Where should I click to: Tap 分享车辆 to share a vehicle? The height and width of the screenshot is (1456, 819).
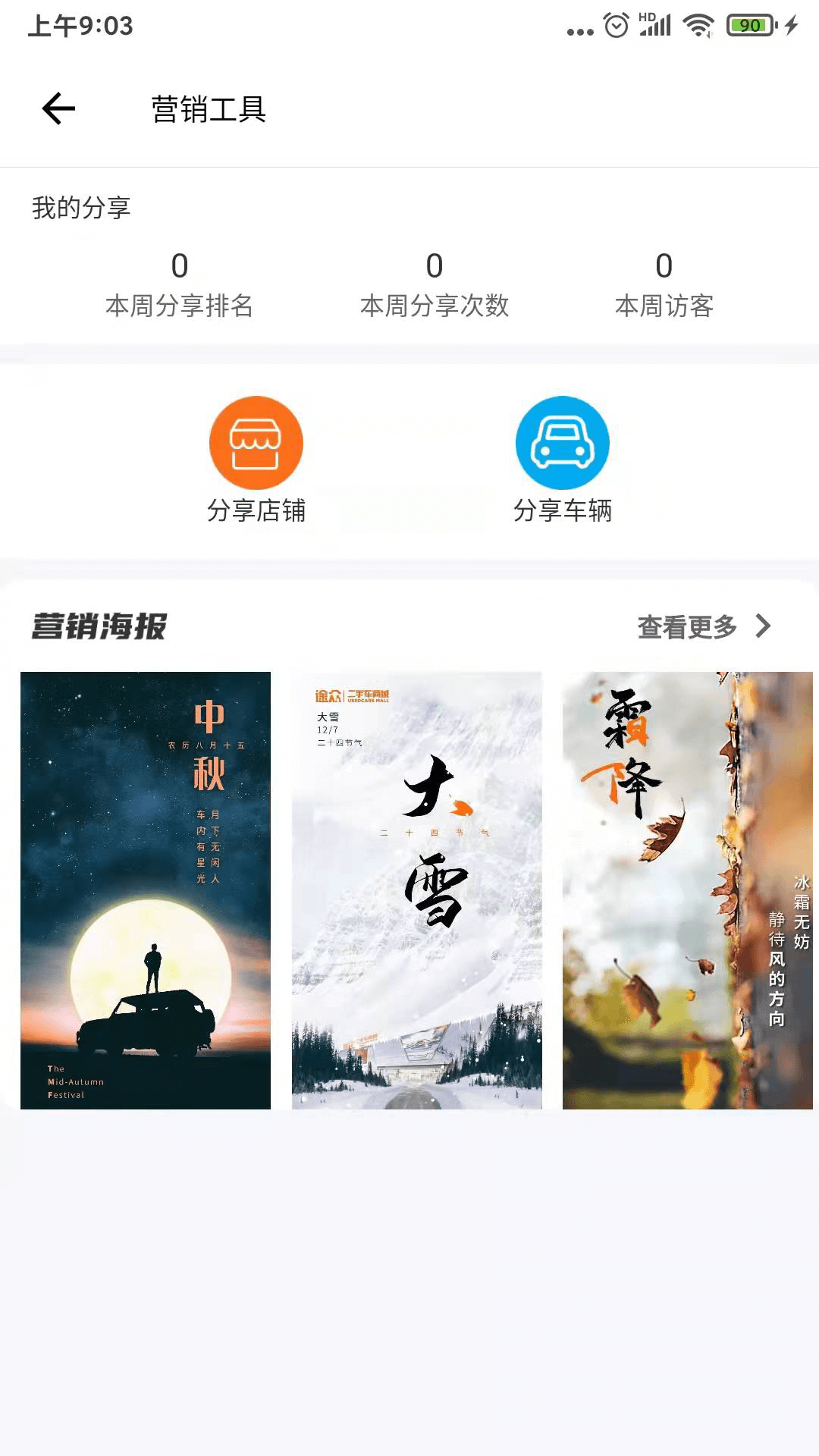click(x=562, y=458)
